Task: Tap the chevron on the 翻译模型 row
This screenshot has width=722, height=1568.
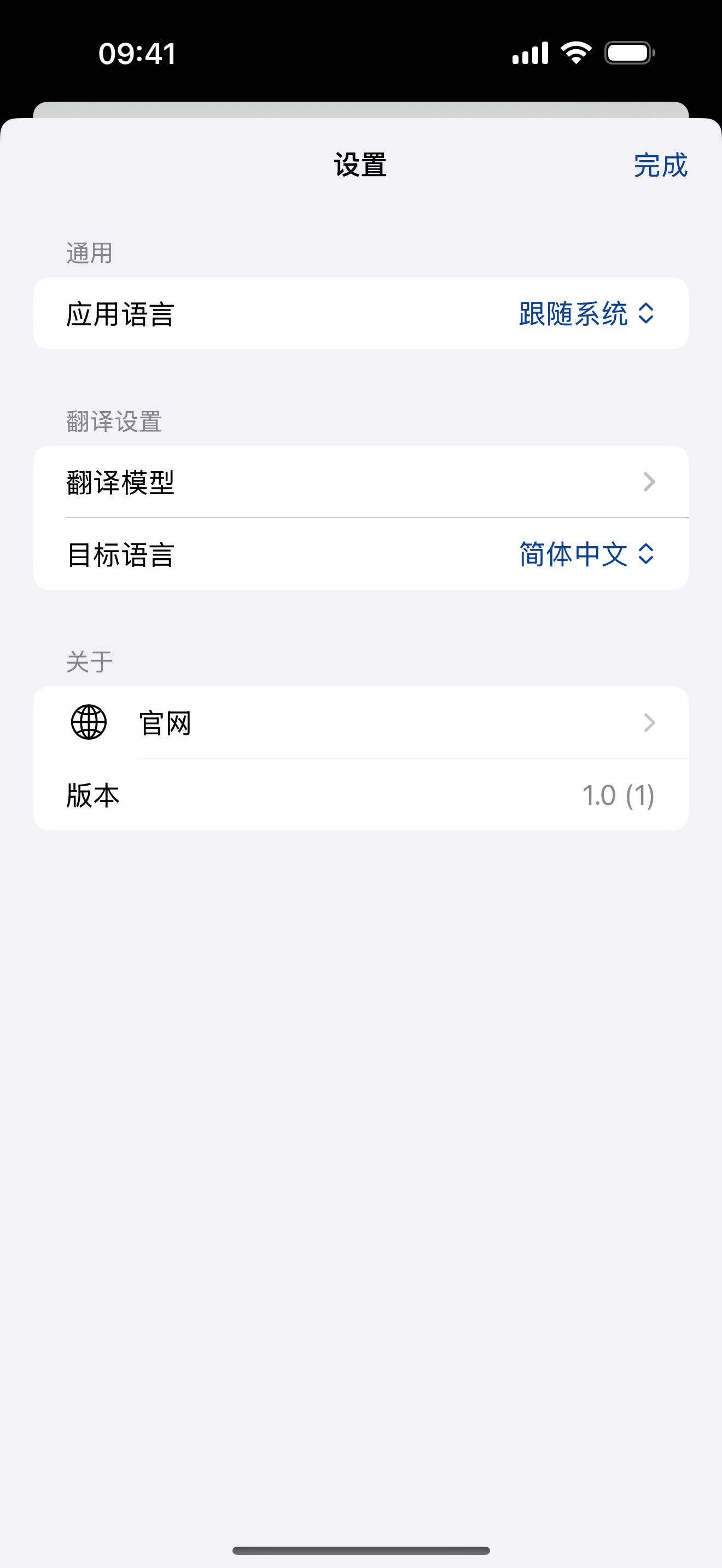Action: point(651,482)
